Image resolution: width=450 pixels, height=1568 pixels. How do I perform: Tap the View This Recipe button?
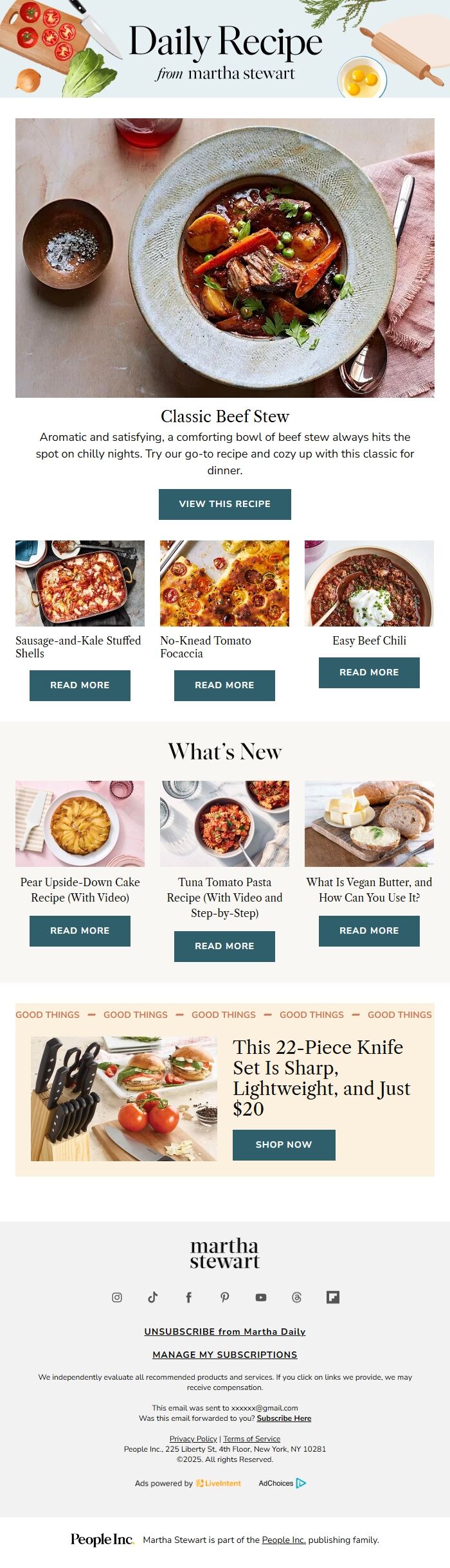[224, 504]
